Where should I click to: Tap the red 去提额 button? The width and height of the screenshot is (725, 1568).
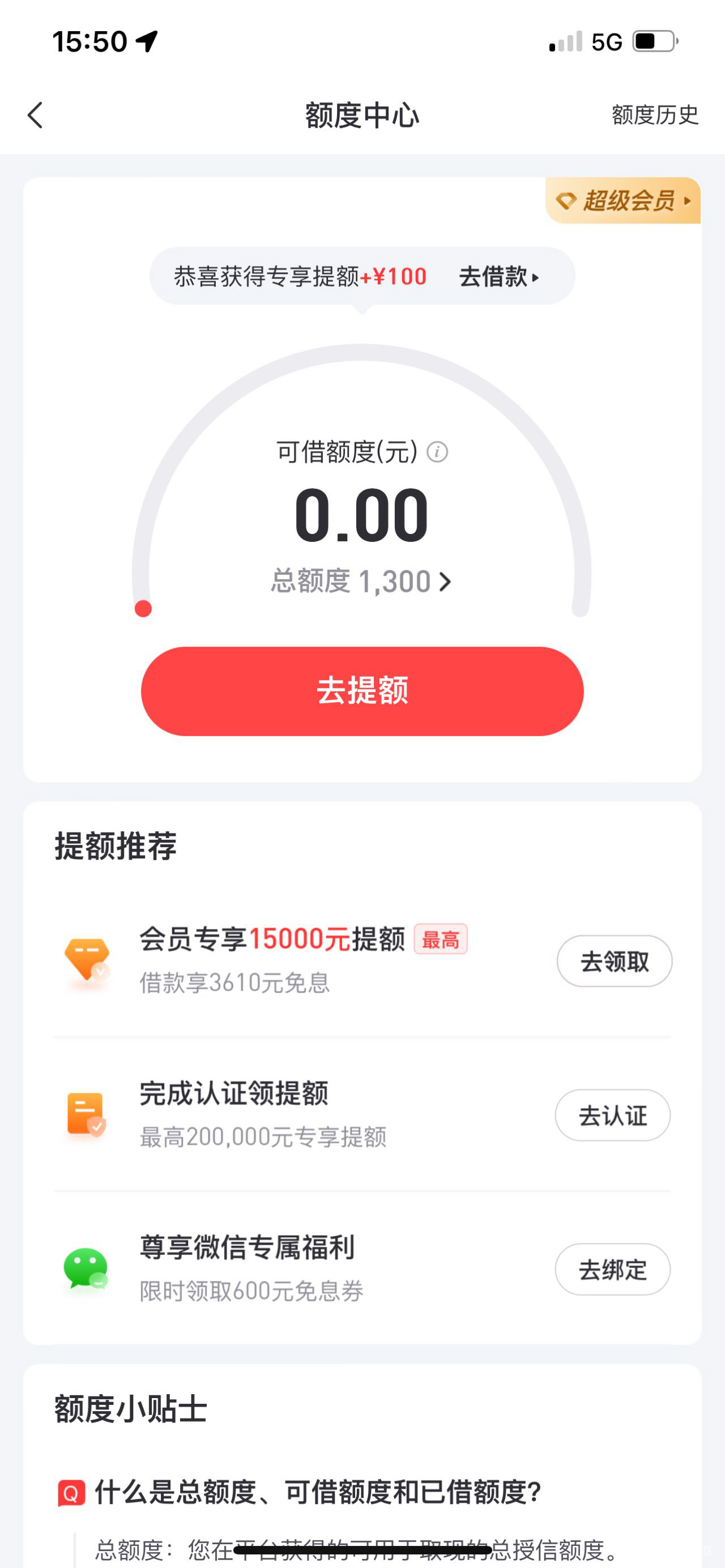[x=362, y=691]
